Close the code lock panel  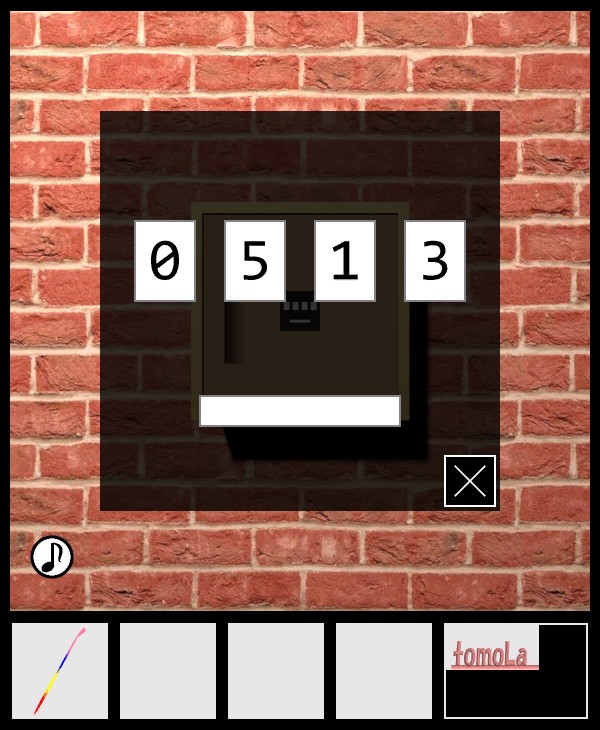(x=470, y=481)
